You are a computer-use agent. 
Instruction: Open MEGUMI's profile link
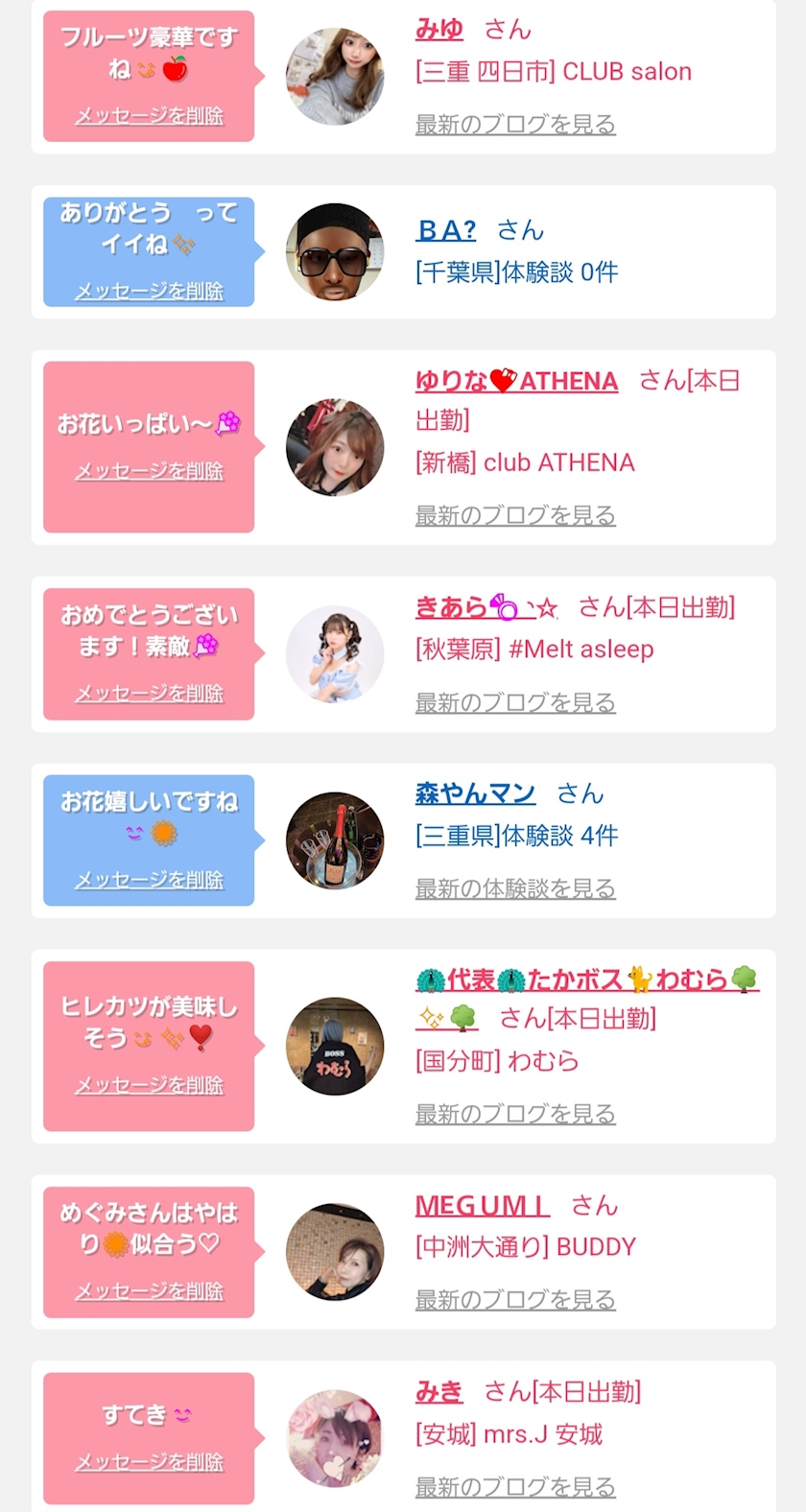(482, 1205)
